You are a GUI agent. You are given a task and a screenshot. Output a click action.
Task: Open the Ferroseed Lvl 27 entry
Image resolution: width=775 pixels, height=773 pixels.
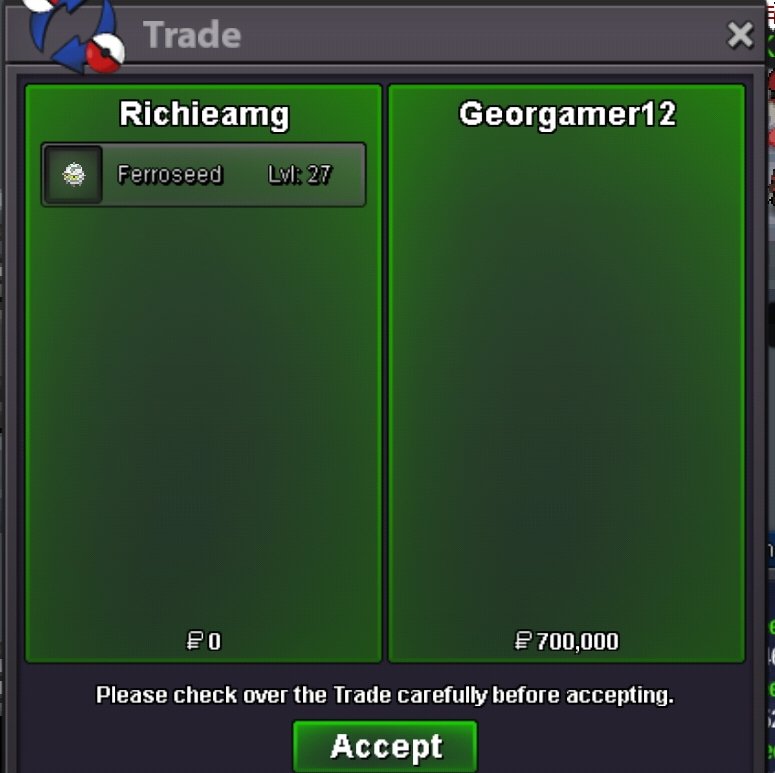[203, 175]
